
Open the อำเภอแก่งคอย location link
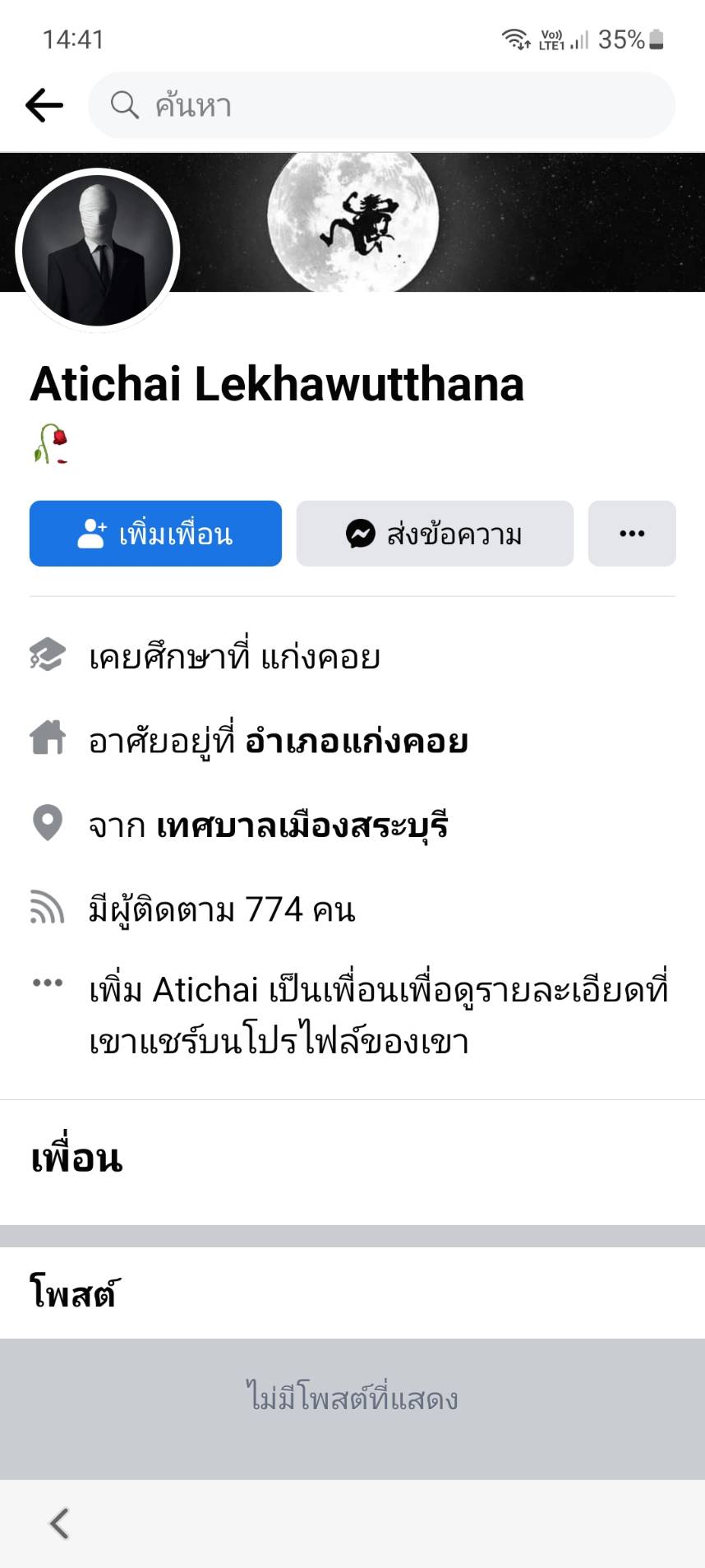[357, 742]
